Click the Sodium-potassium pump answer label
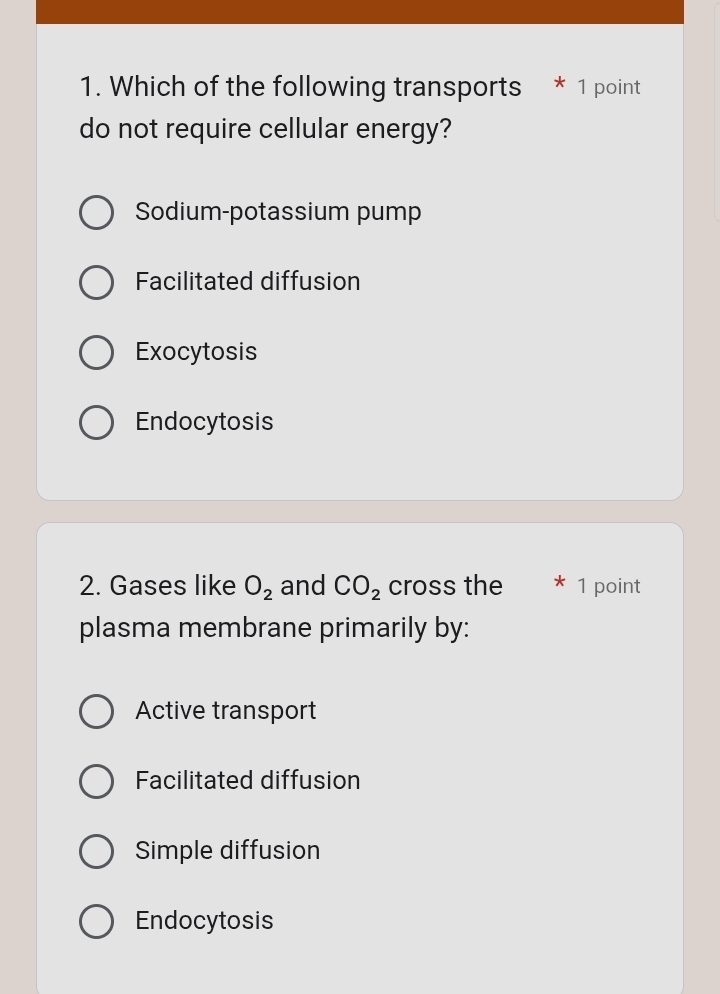This screenshot has width=720, height=994. point(278,211)
